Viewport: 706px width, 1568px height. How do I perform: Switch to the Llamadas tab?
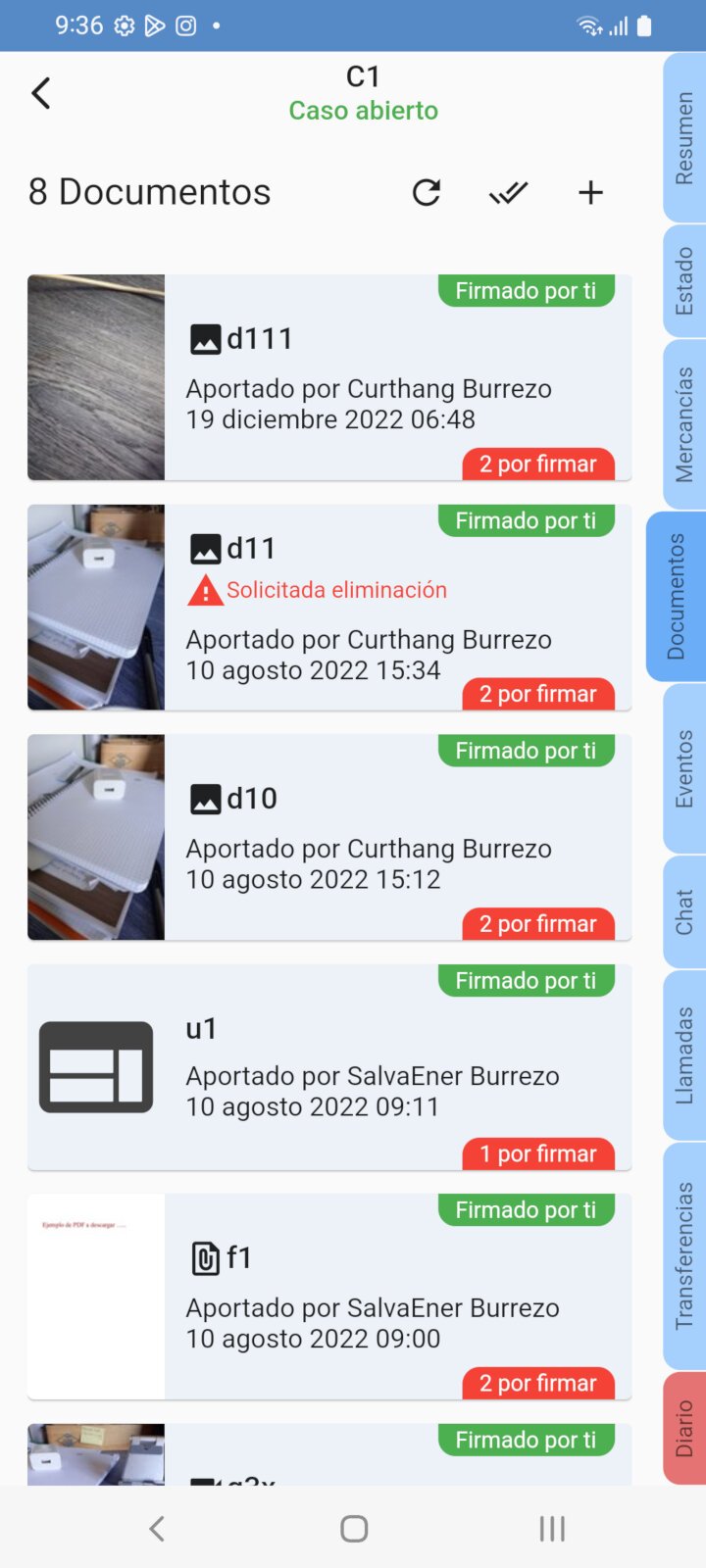(683, 1055)
